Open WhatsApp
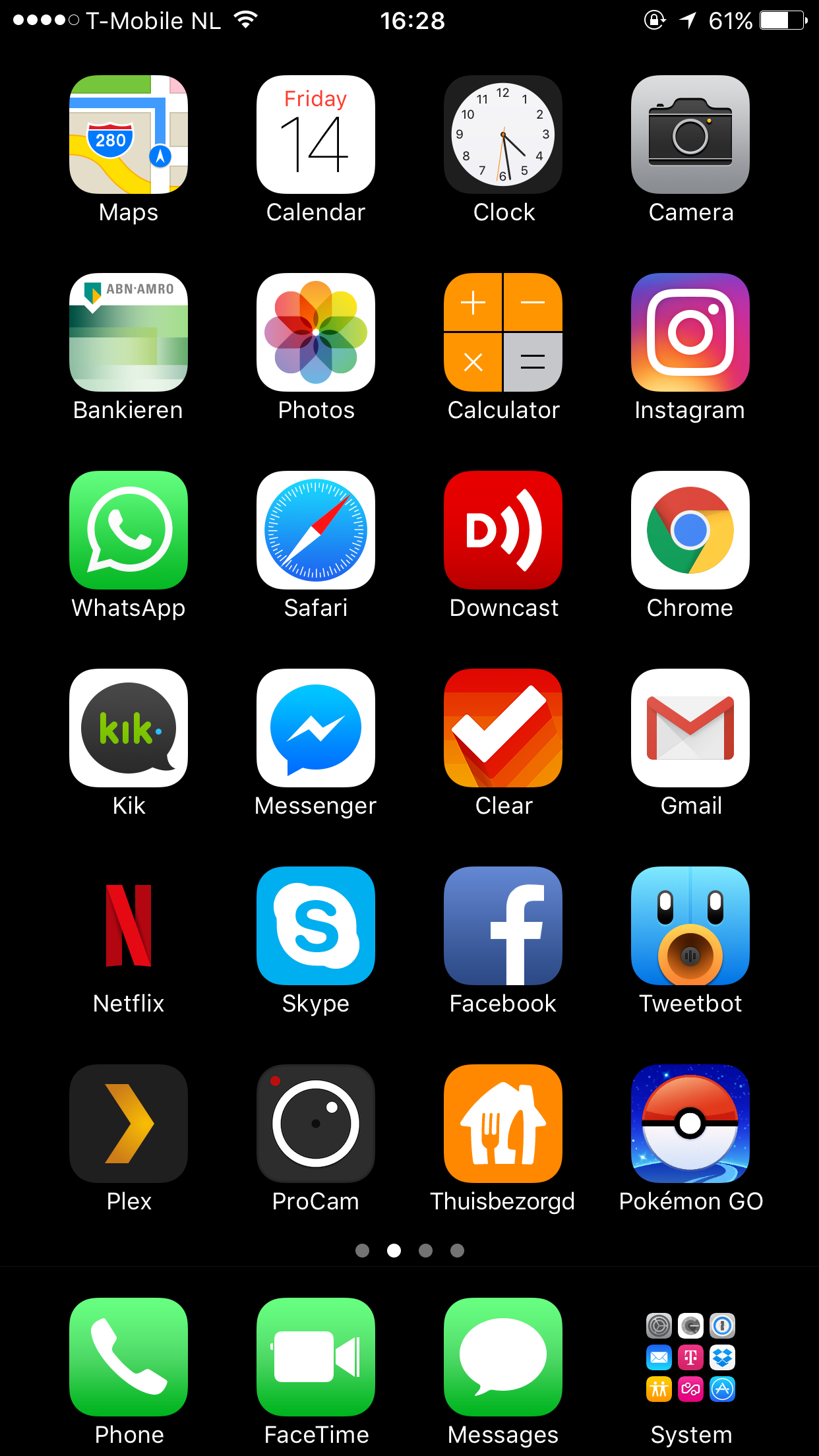The image size is (819, 1456). pyautogui.click(x=129, y=530)
